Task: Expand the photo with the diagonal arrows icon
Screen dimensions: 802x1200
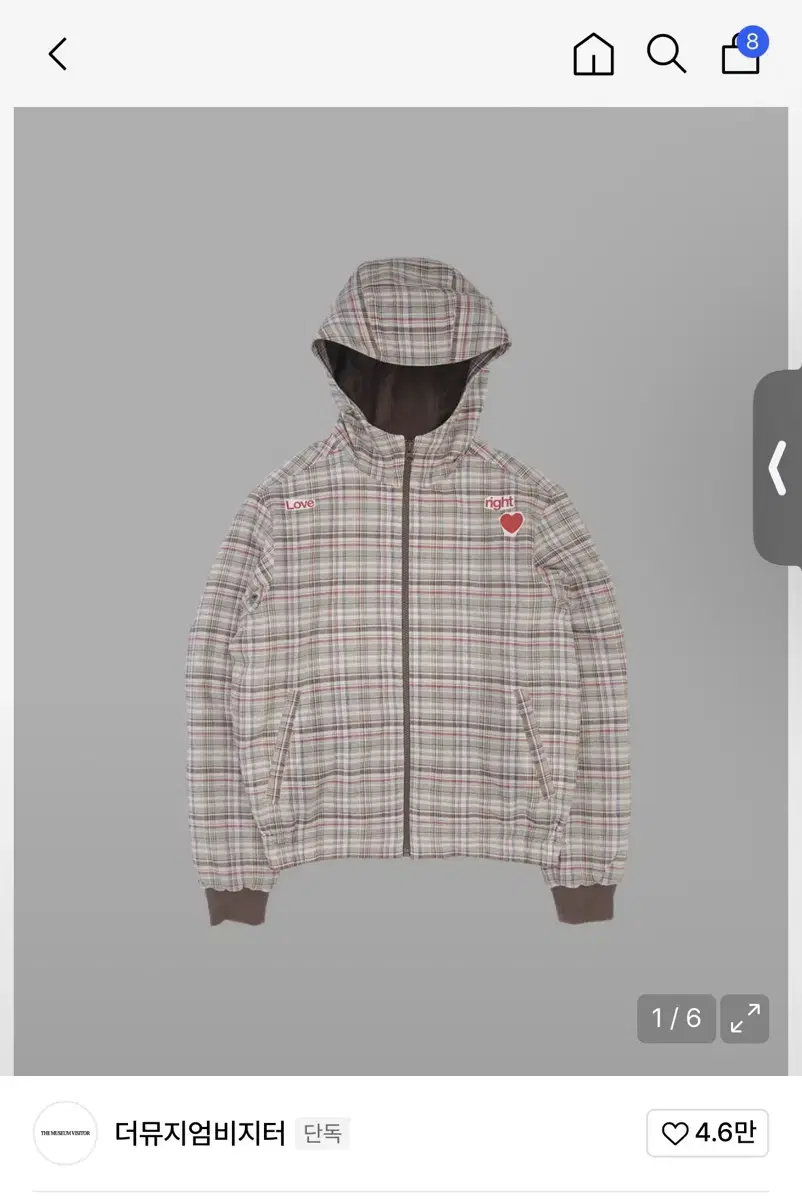Action: 744,1020
